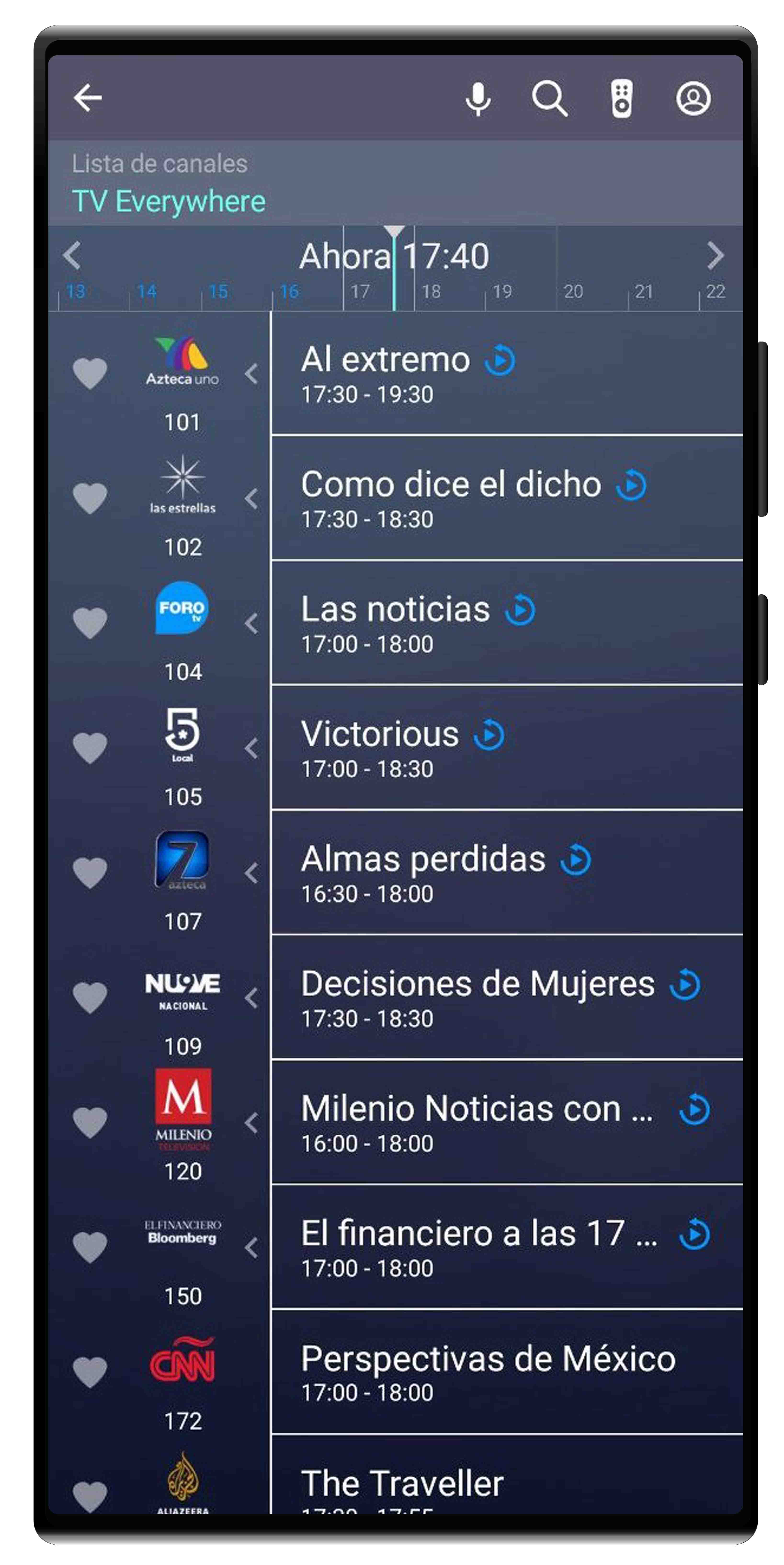Move the timeline to earlier hours

(72, 255)
